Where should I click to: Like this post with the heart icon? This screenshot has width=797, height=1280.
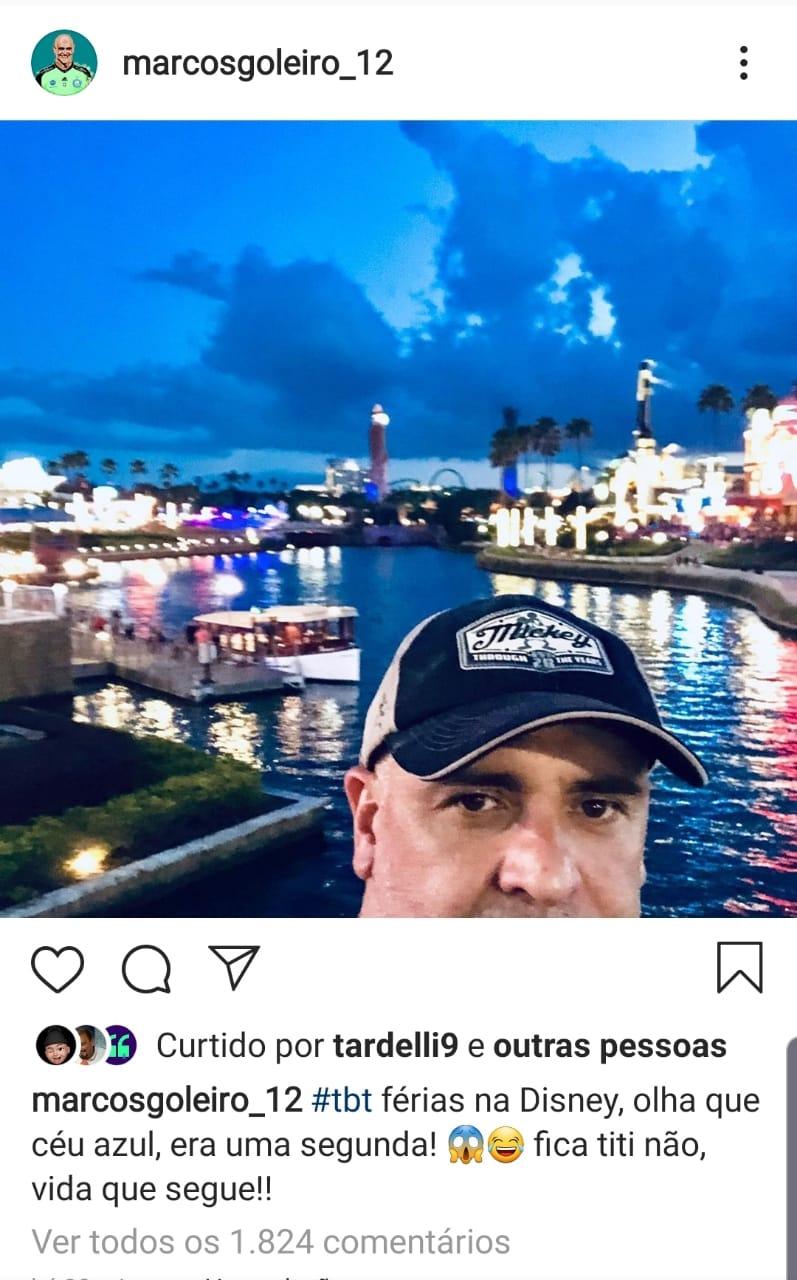57,967
